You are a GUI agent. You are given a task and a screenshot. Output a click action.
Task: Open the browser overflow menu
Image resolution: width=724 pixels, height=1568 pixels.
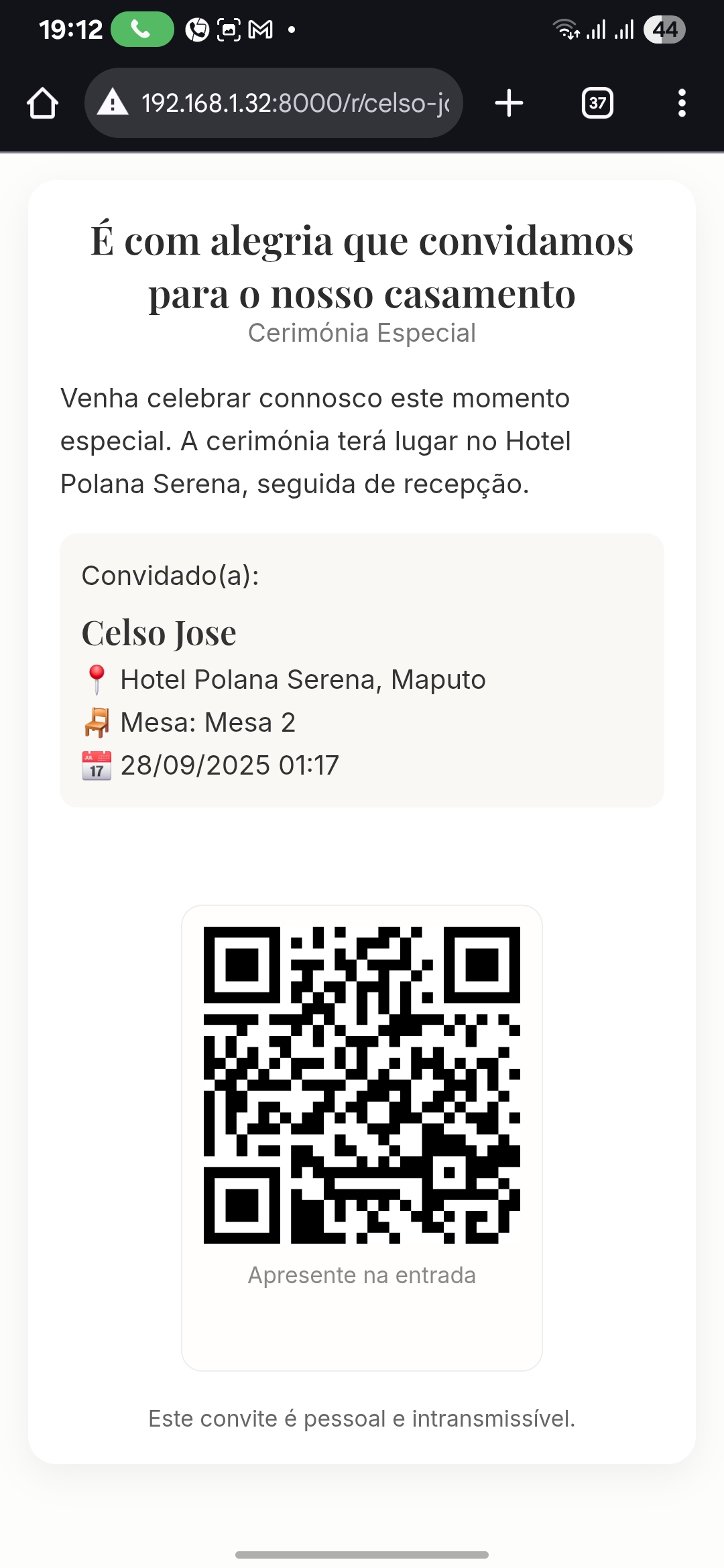[x=682, y=103]
